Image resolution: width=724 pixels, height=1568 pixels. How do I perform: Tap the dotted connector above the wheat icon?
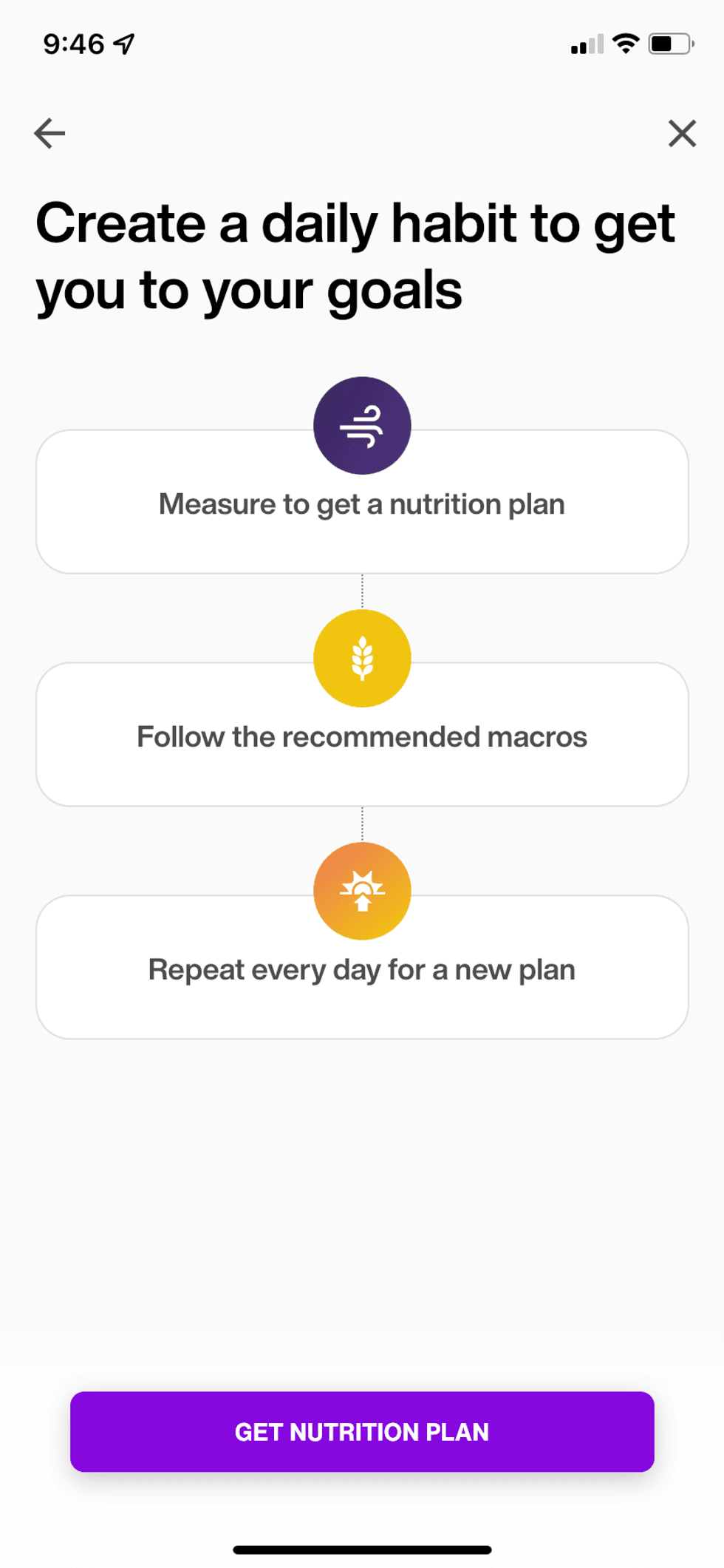point(362,591)
